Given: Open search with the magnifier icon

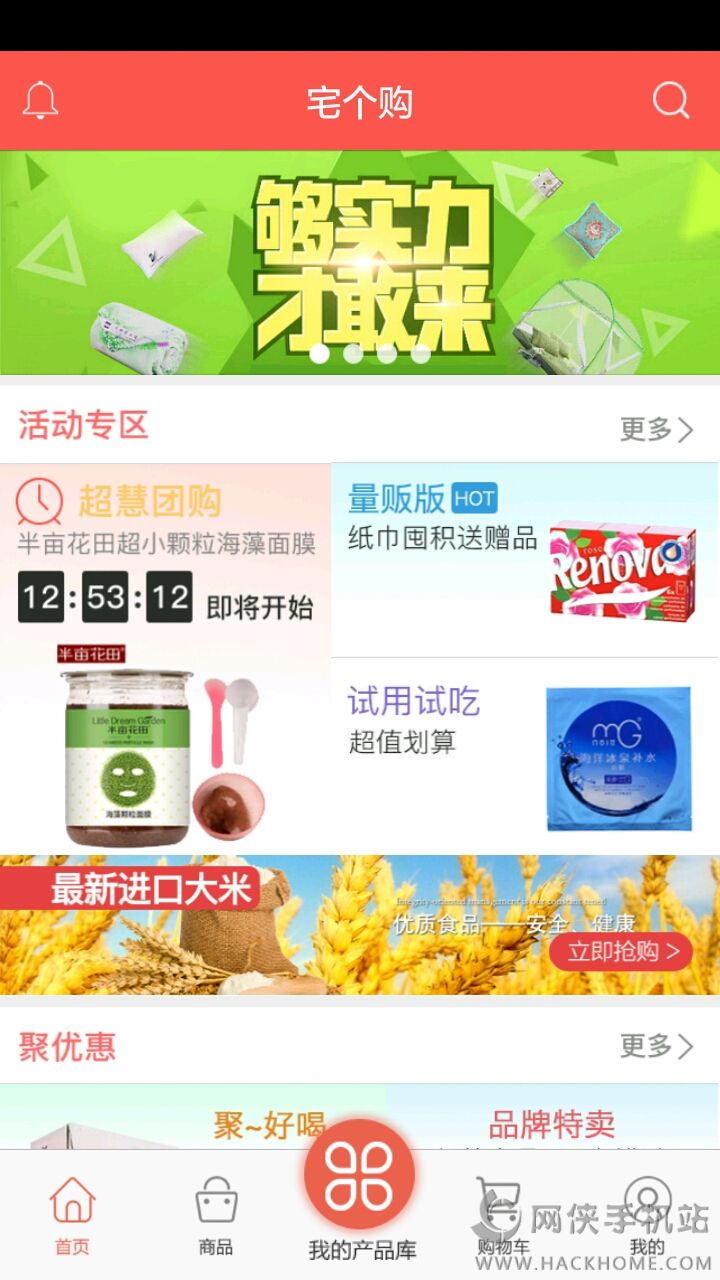Looking at the screenshot, I should (671, 101).
